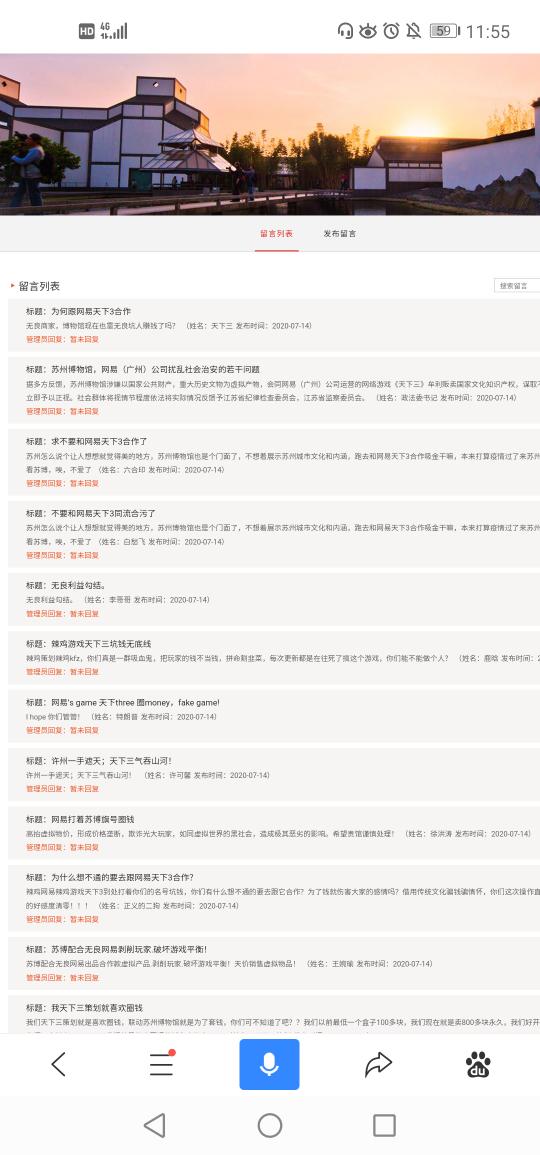Go back with the browser back arrow

58,1064
